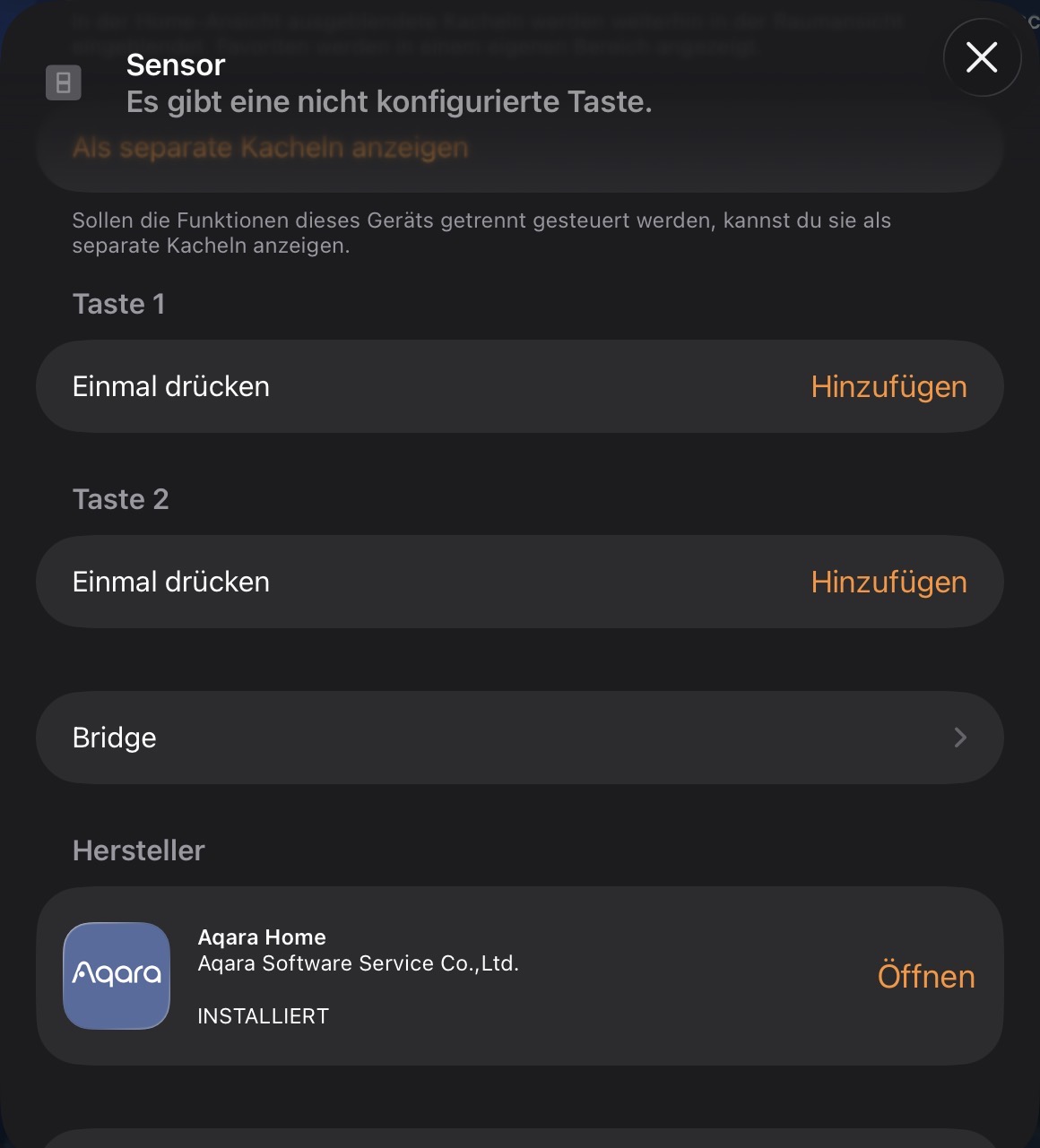Add action for Taste 1 Einmal drücken
This screenshot has width=1040, height=1148.
click(x=888, y=387)
